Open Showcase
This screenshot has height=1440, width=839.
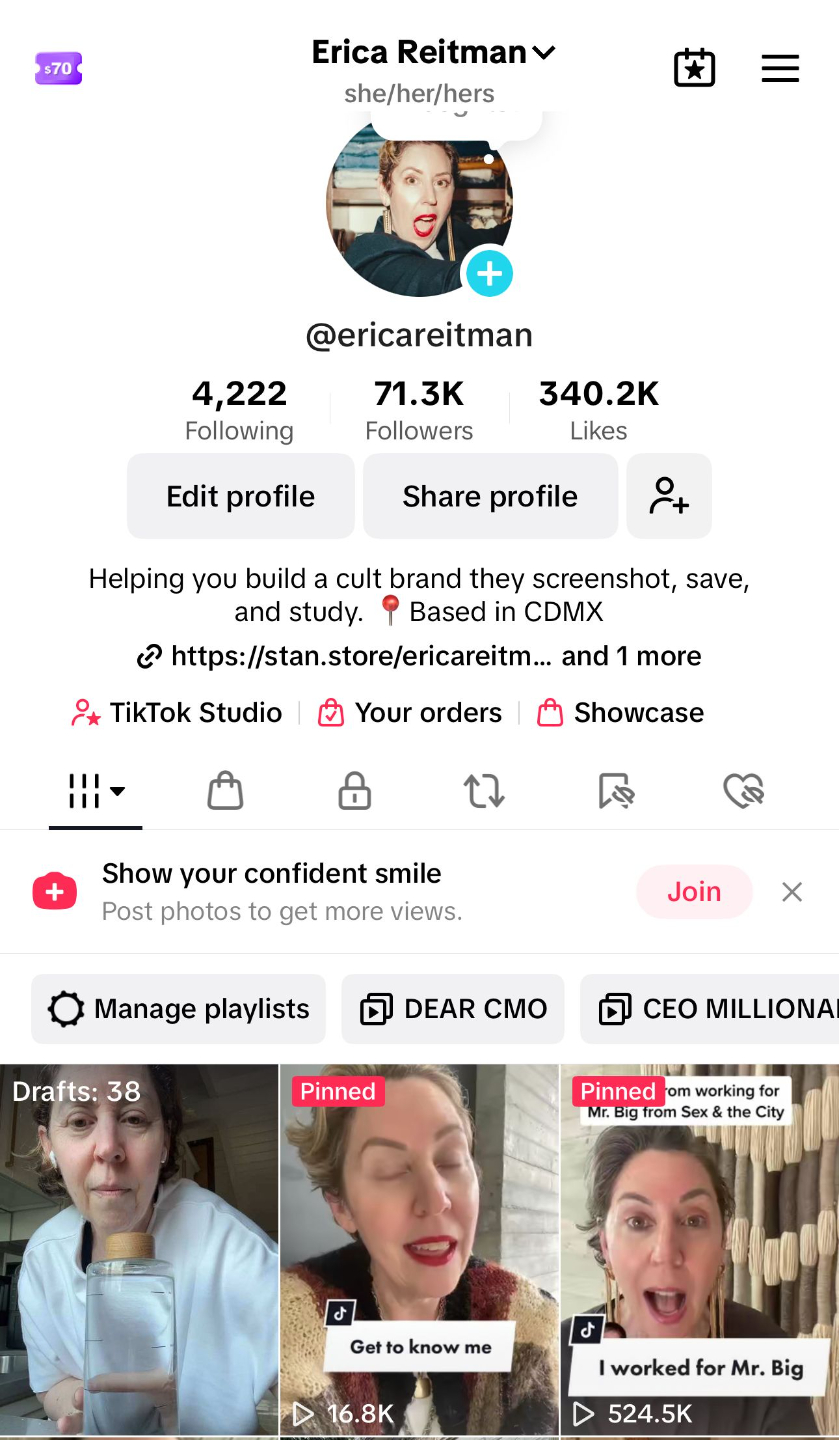621,713
